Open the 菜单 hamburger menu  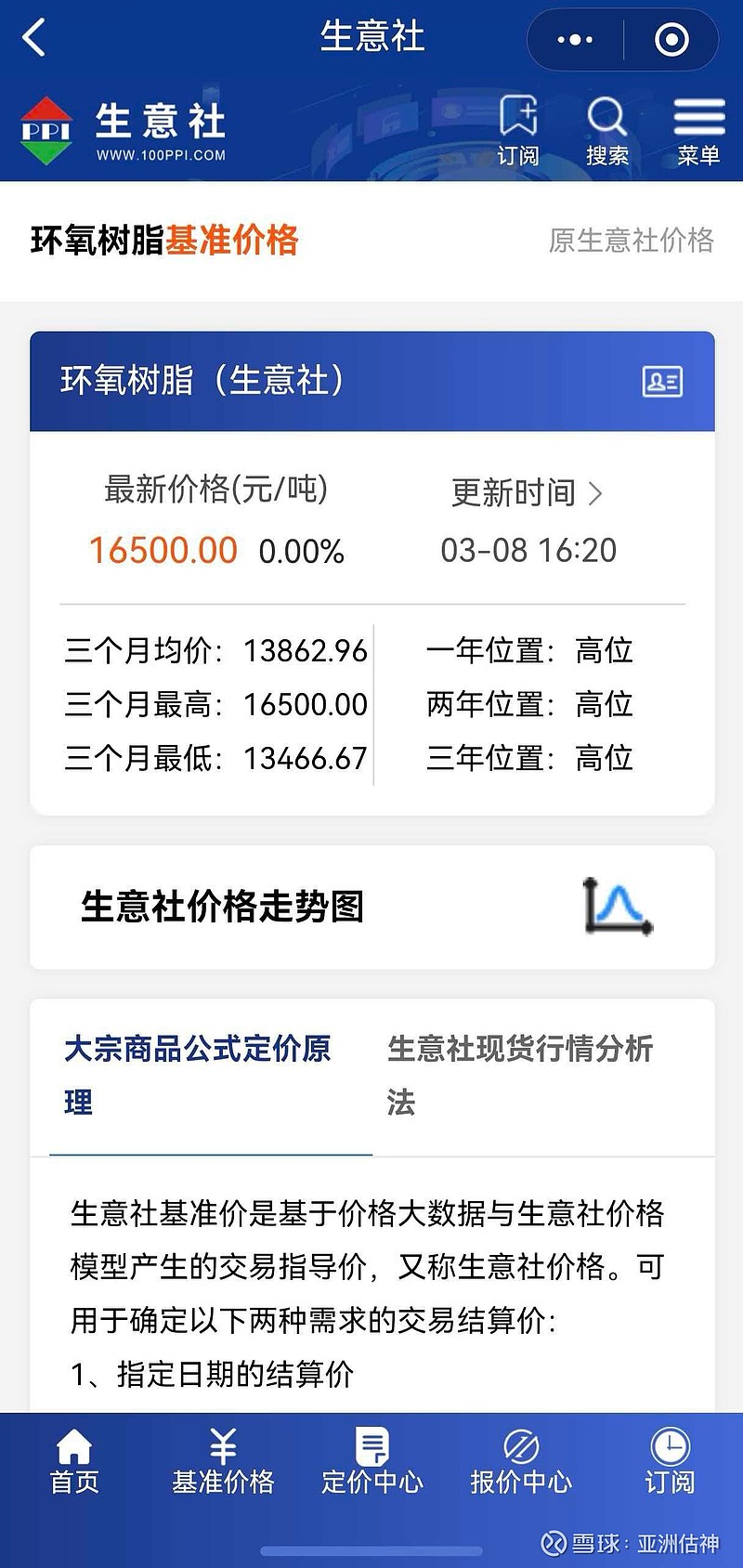click(698, 116)
